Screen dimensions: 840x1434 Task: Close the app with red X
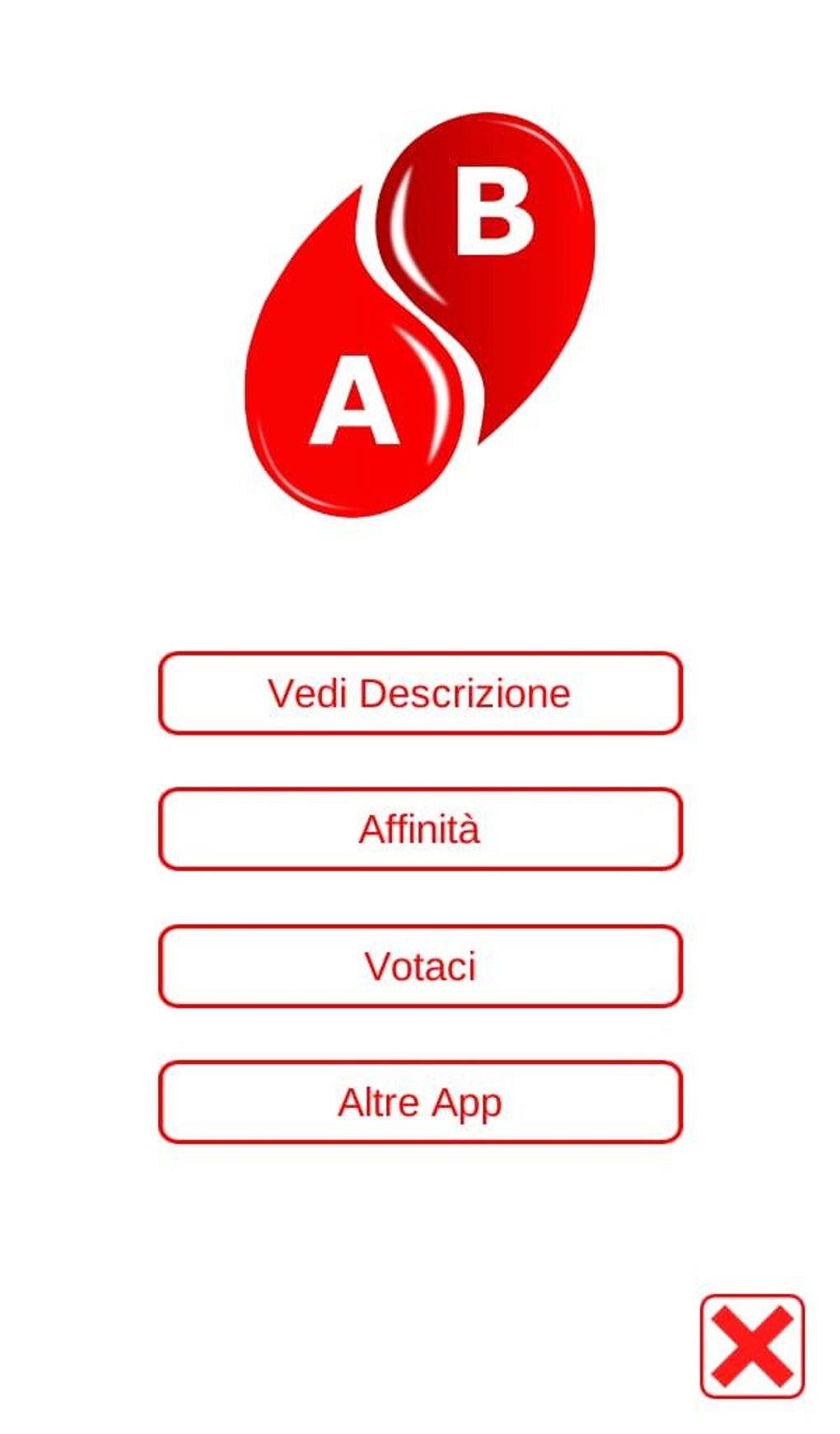tap(752, 1346)
